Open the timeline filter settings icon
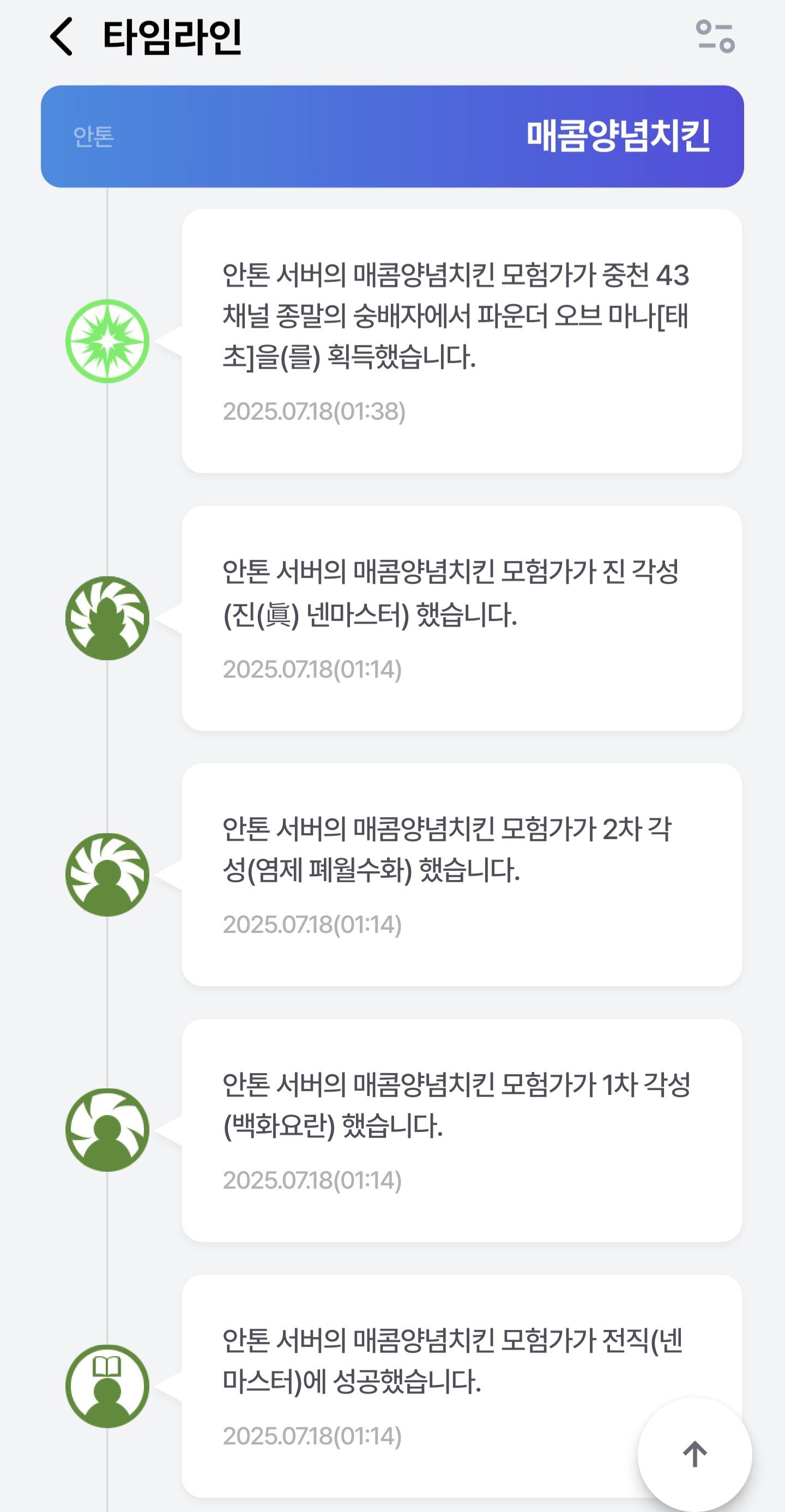The height and width of the screenshot is (1512, 785). pyautogui.click(x=715, y=37)
